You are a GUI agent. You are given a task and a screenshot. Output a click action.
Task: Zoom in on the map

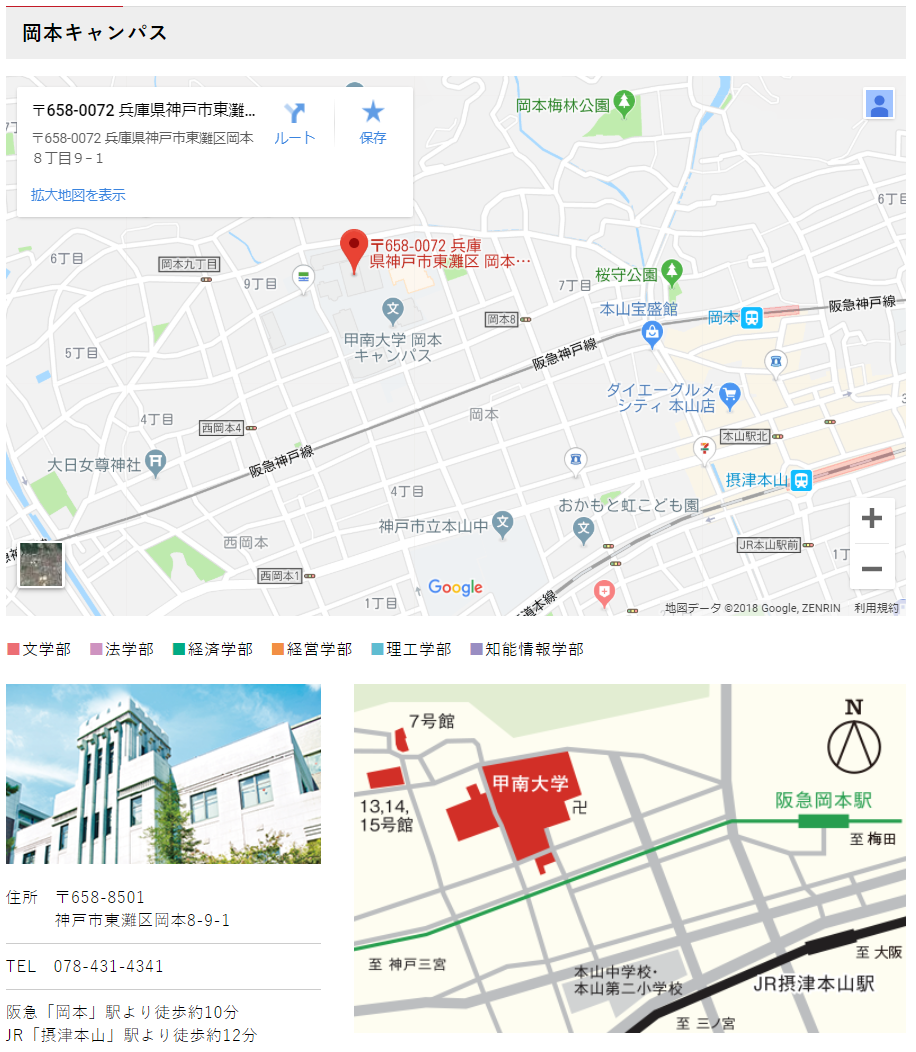click(871, 518)
